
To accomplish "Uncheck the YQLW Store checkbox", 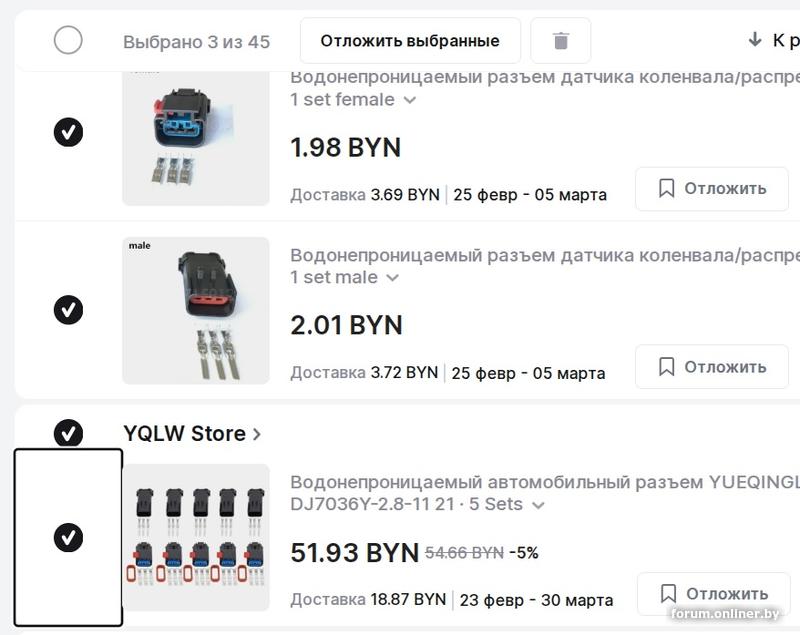I will 68,433.
